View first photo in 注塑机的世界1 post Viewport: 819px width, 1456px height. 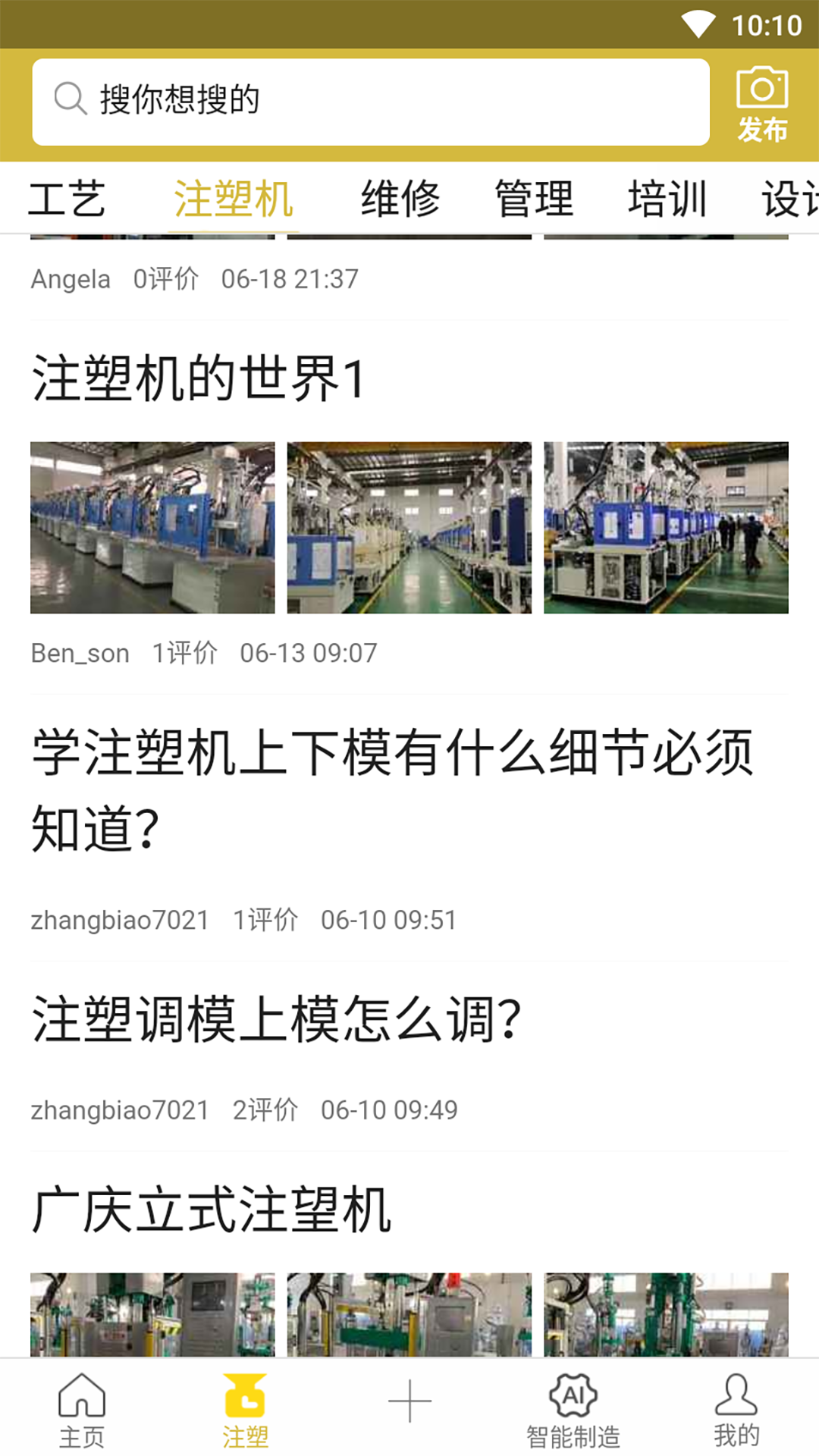152,528
